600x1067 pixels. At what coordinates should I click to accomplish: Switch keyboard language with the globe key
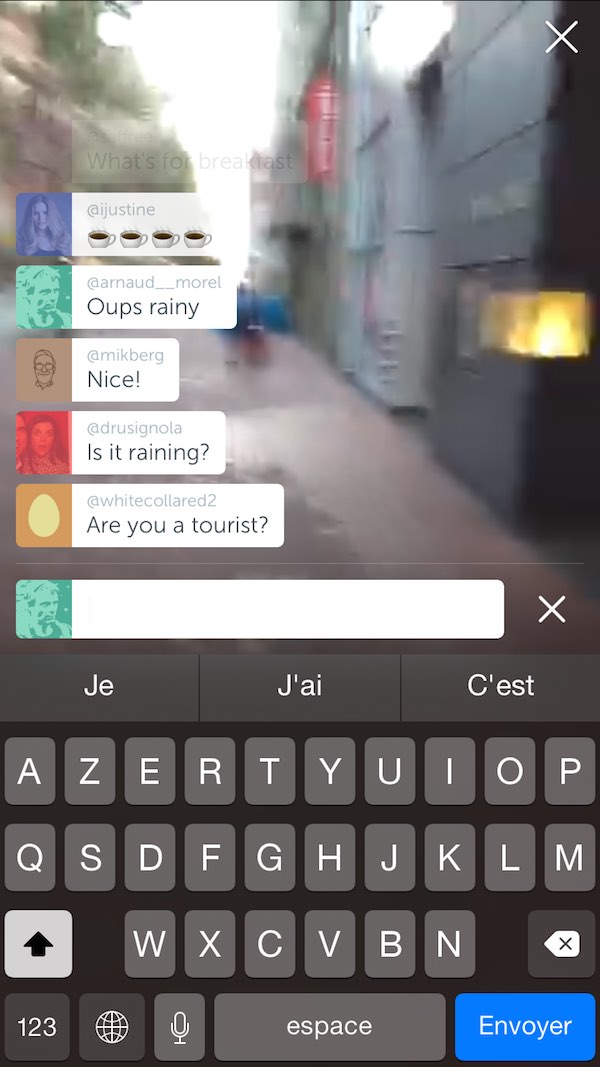click(x=112, y=1026)
